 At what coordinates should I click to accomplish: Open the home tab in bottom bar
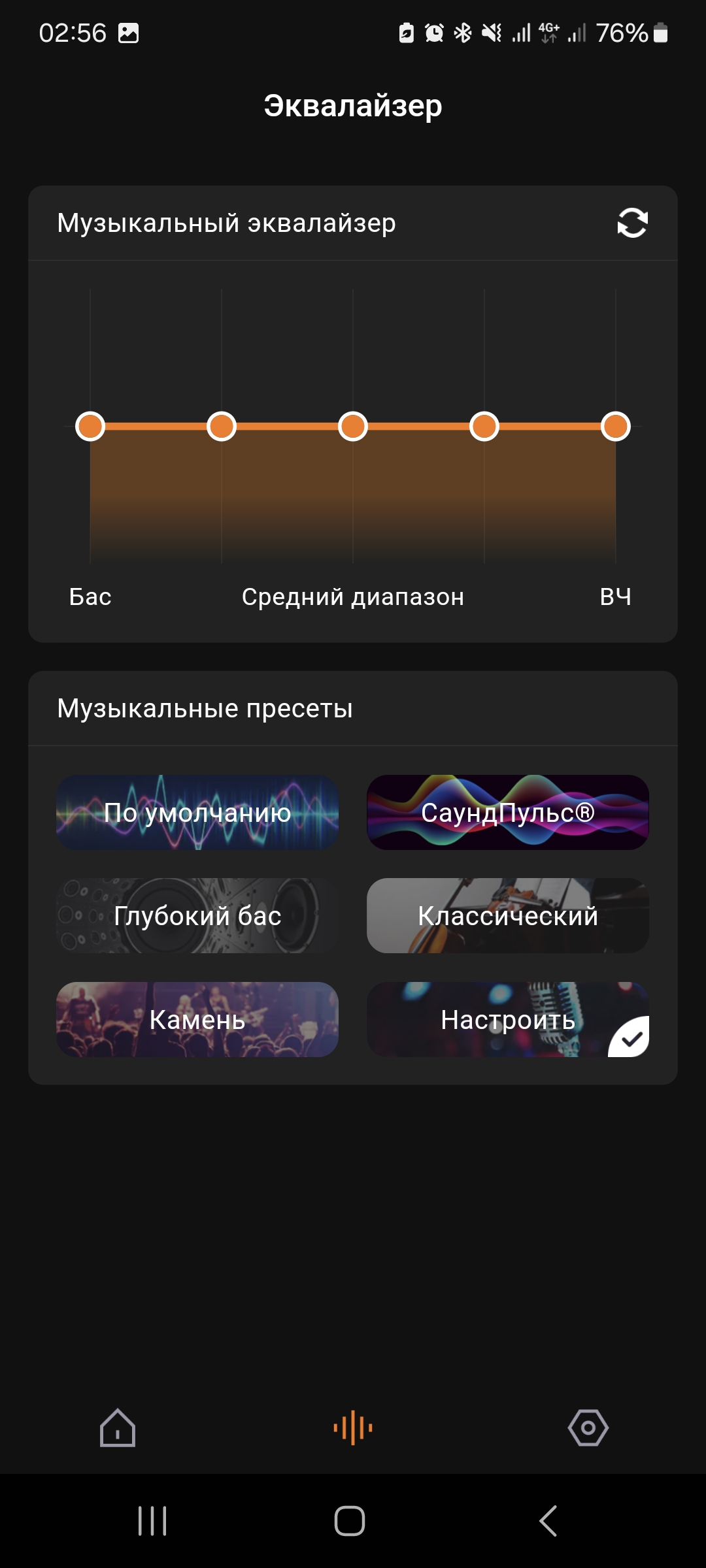point(118,1428)
